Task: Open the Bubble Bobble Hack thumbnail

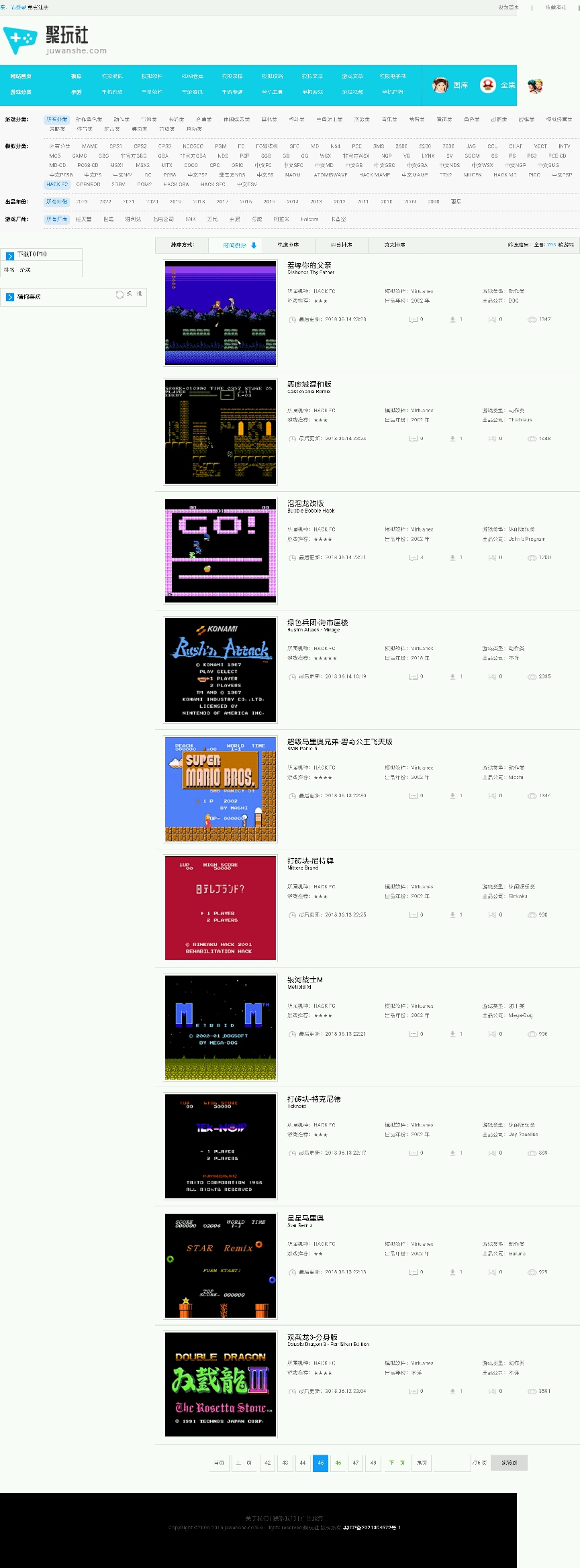Action: coord(221,551)
